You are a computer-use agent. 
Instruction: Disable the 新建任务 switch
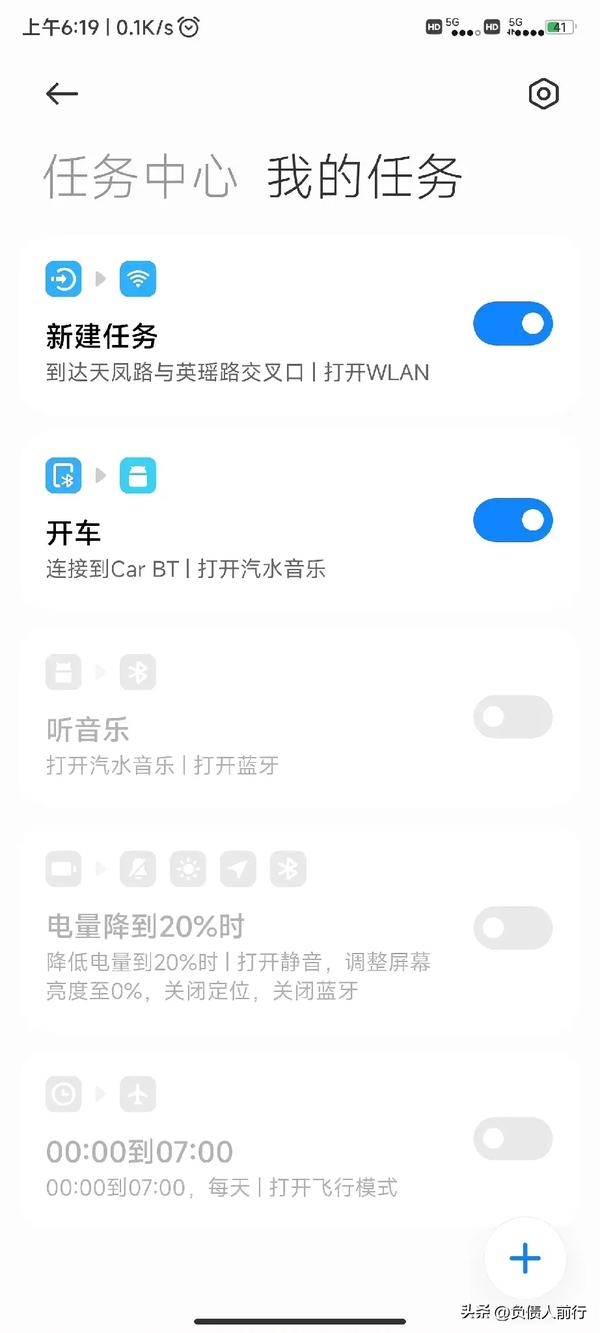(512, 324)
